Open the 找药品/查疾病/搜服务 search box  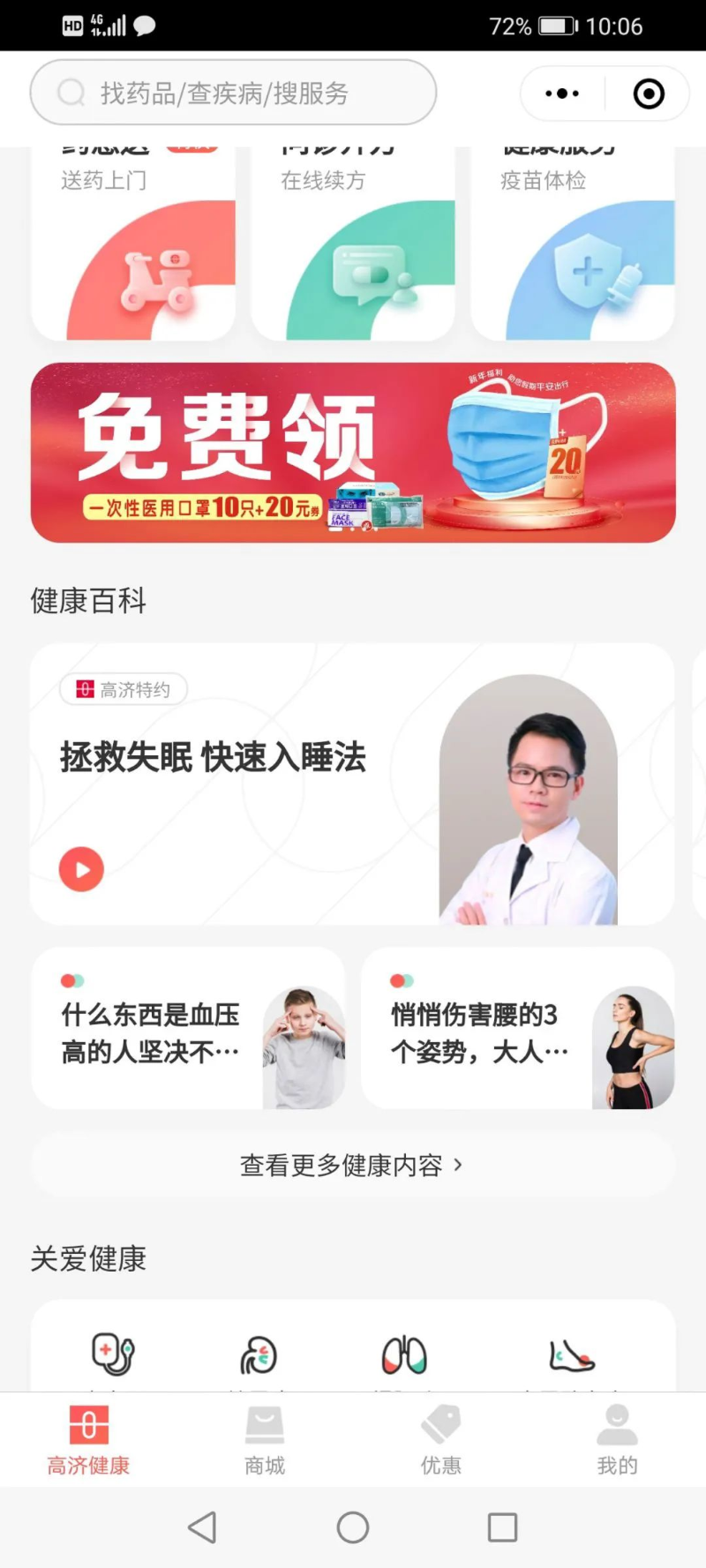coord(233,93)
